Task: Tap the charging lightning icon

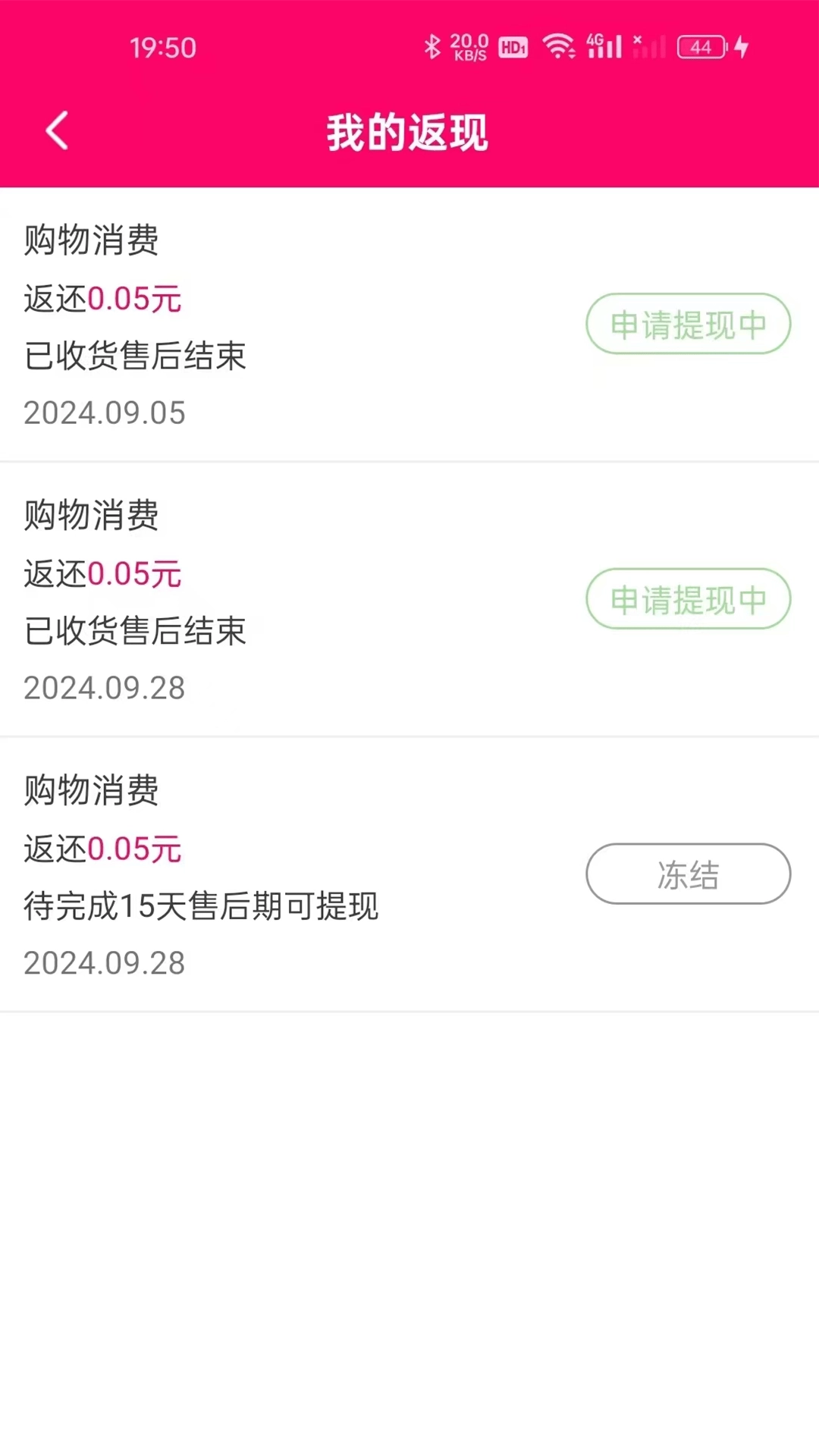Action: (x=741, y=47)
